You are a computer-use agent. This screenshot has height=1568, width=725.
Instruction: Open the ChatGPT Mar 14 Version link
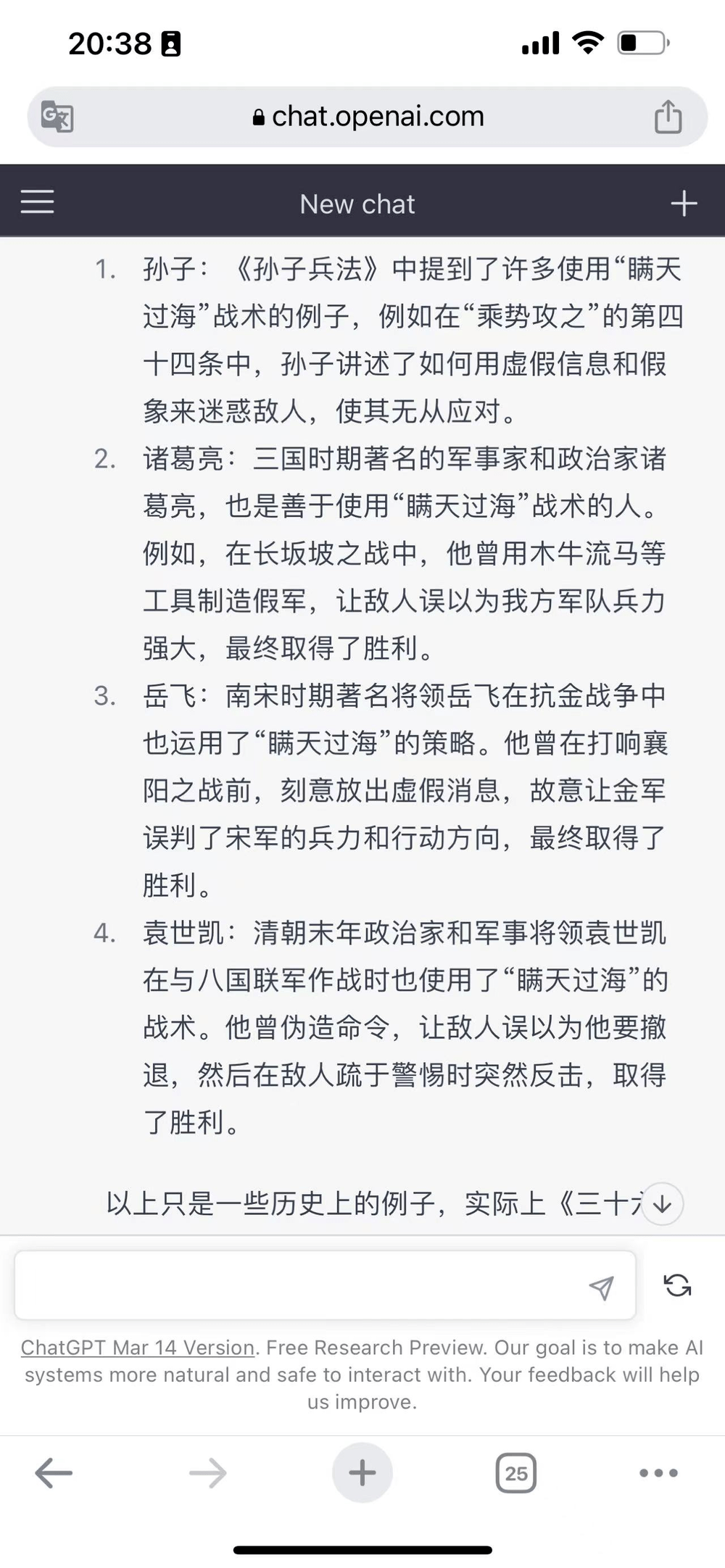pyautogui.click(x=138, y=1348)
